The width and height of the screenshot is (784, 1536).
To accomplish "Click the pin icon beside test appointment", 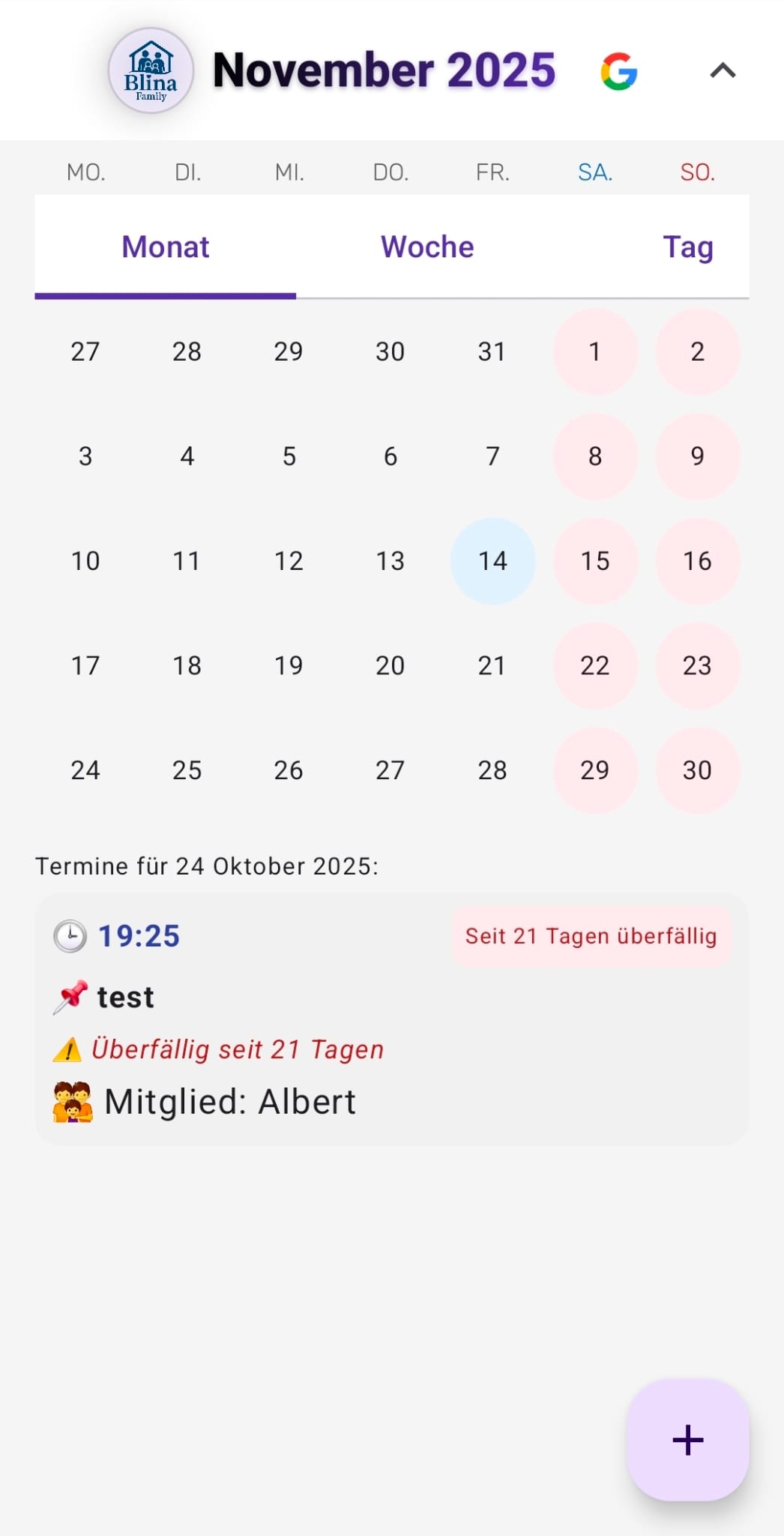I will (69, 997).
